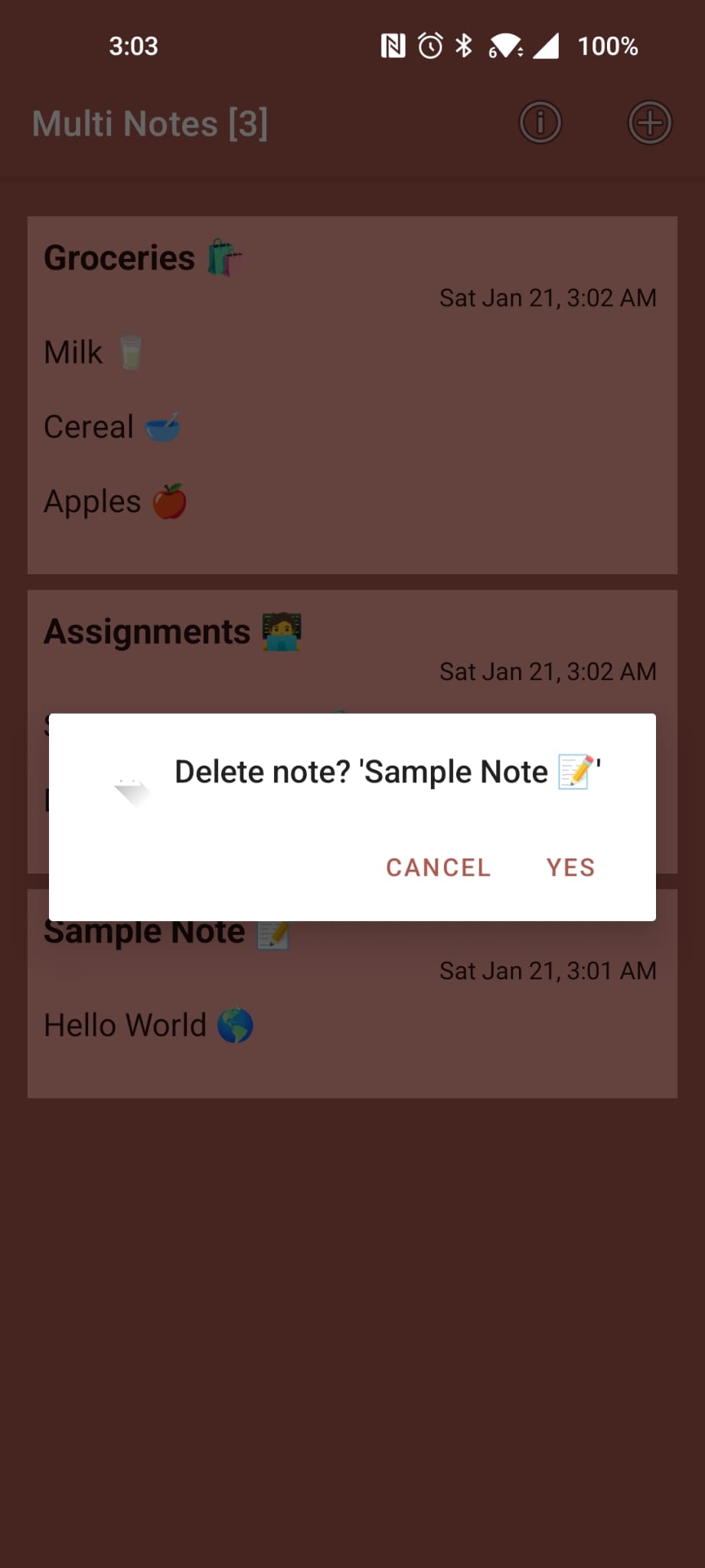Tap the 100% battery indicator

tap(609, 46)
